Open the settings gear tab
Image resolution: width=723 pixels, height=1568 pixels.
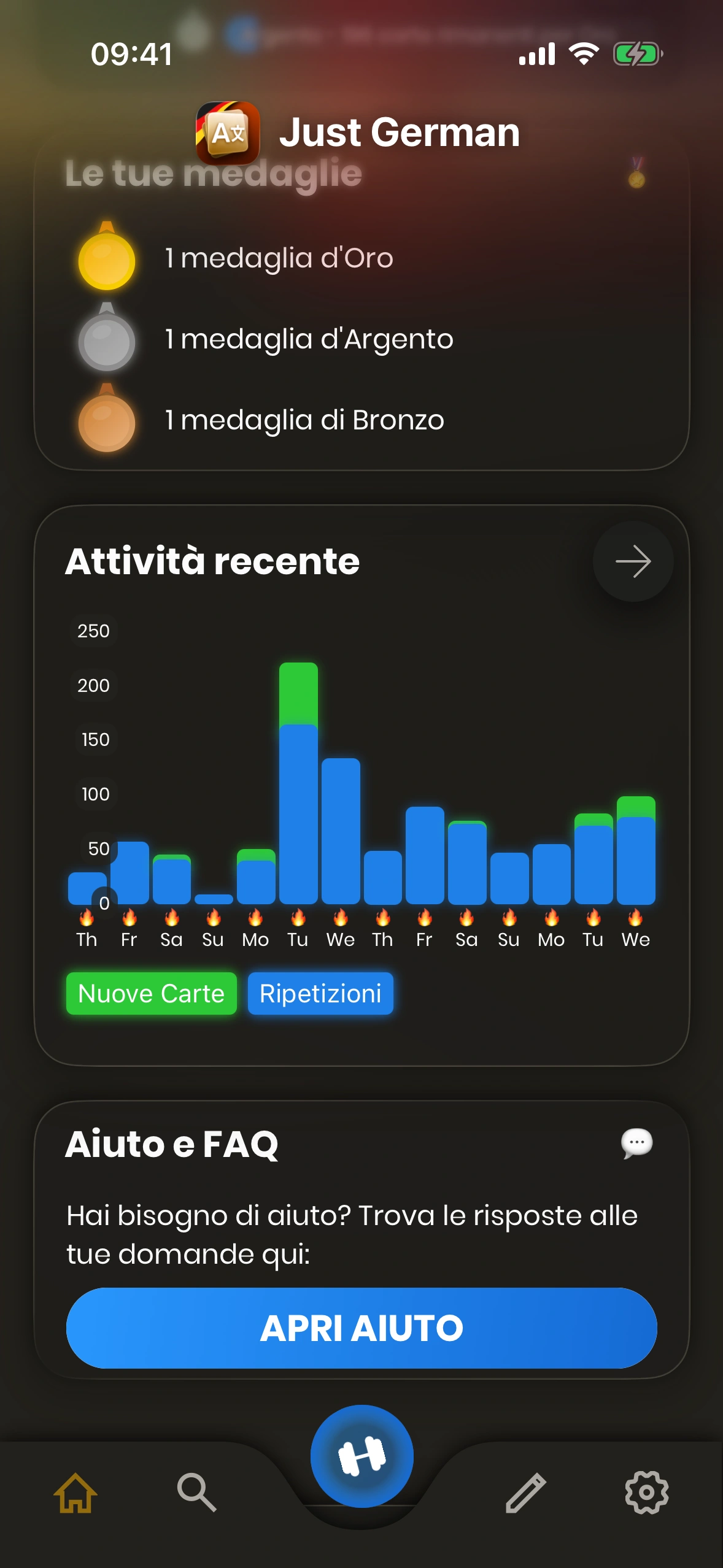click(646, 1492)
